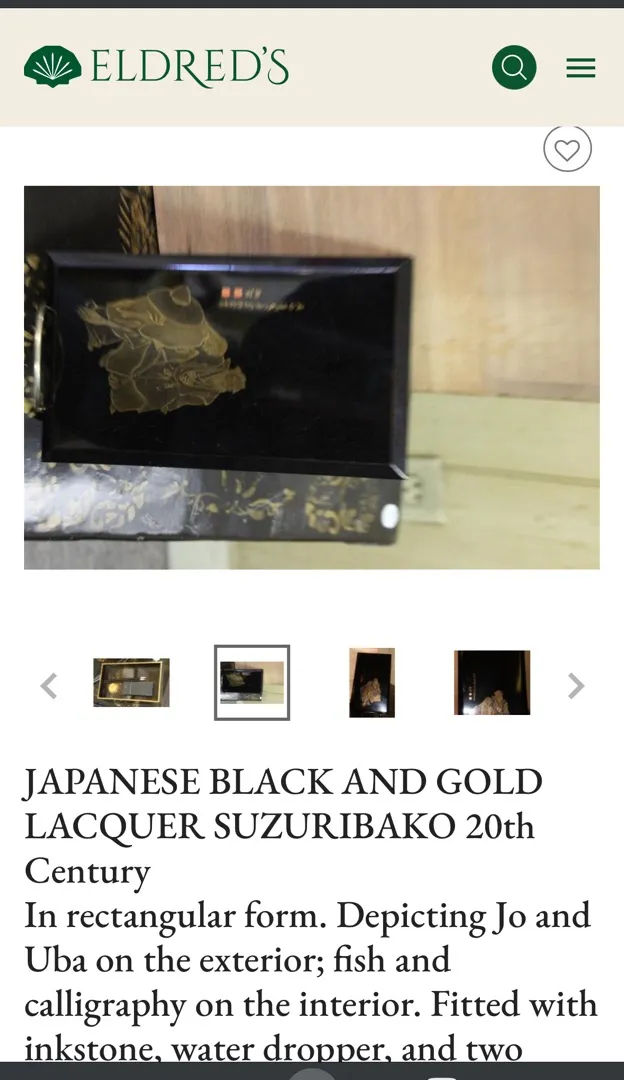Screen dimensions: 624x1080
Task: Show next thumbnails with right arrow
Action: (x=576, y=685)
